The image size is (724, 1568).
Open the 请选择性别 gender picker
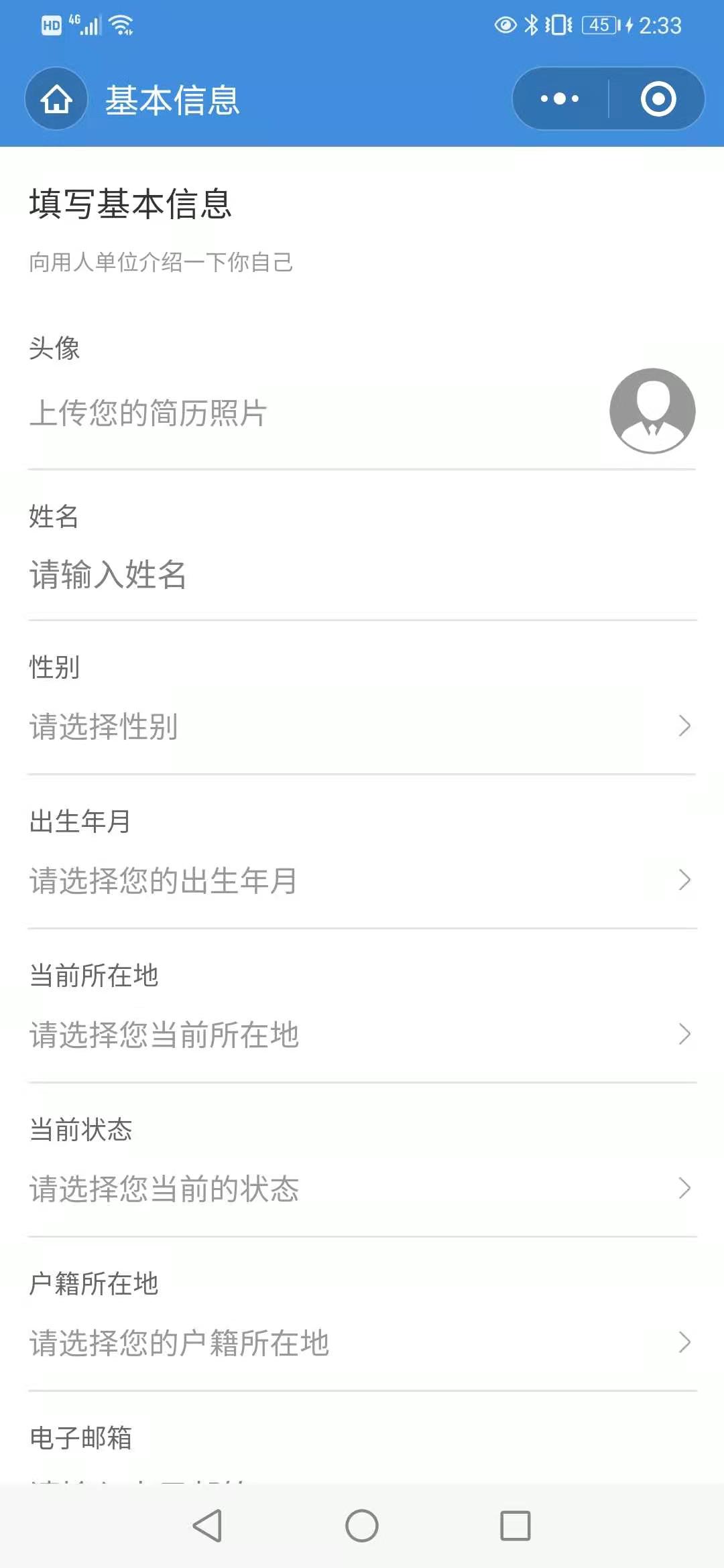[x=361, y=726]
